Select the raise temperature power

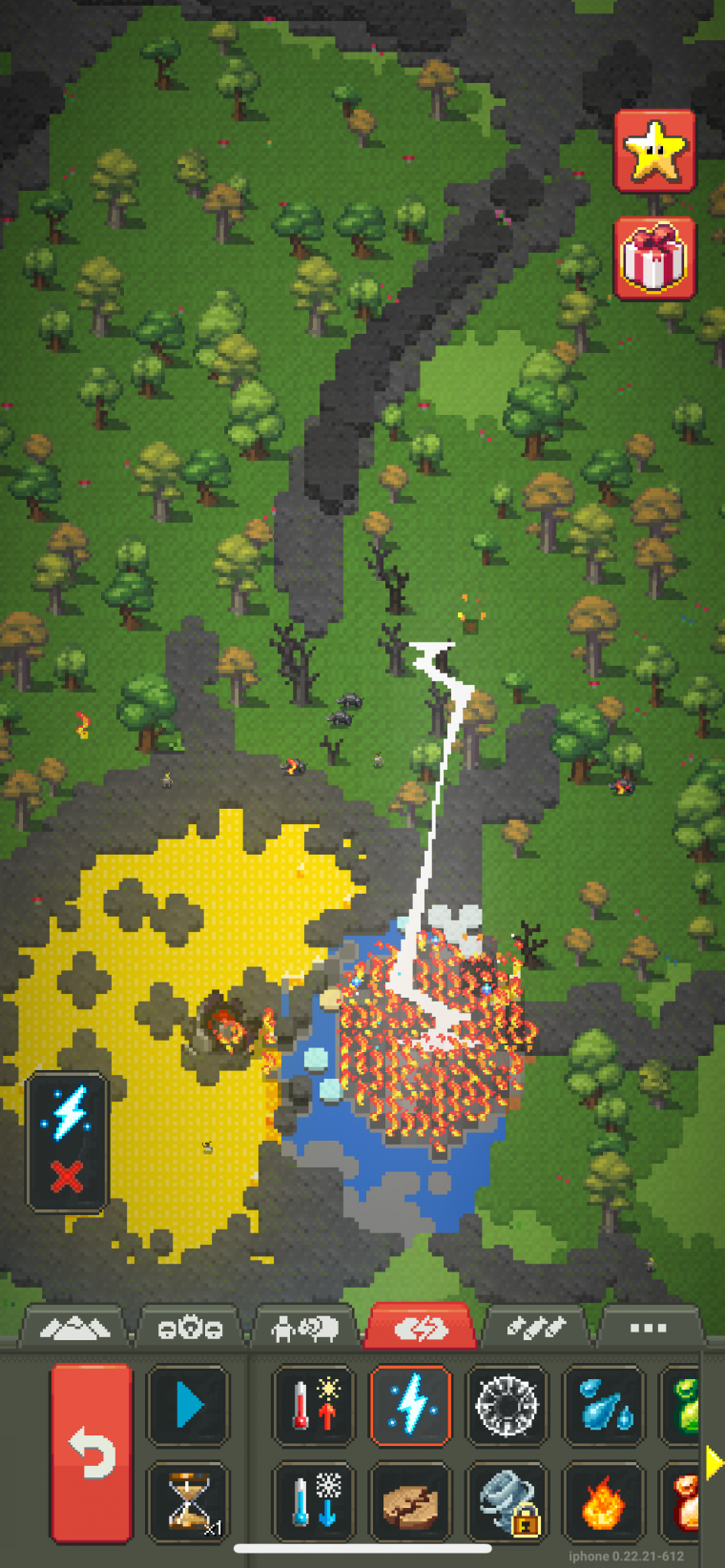(x=313, y=1405)
